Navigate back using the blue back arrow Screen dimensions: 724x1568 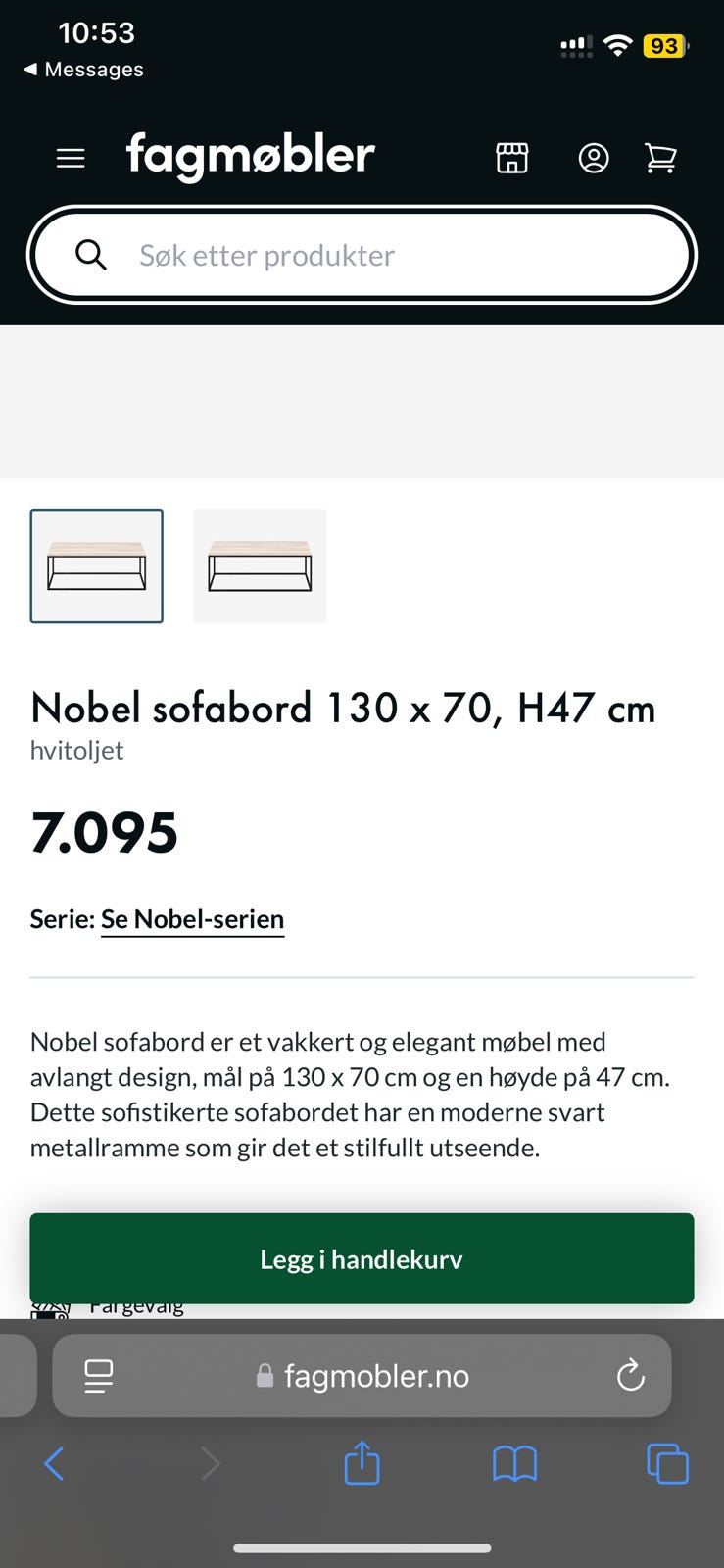tap(54, 1464)
